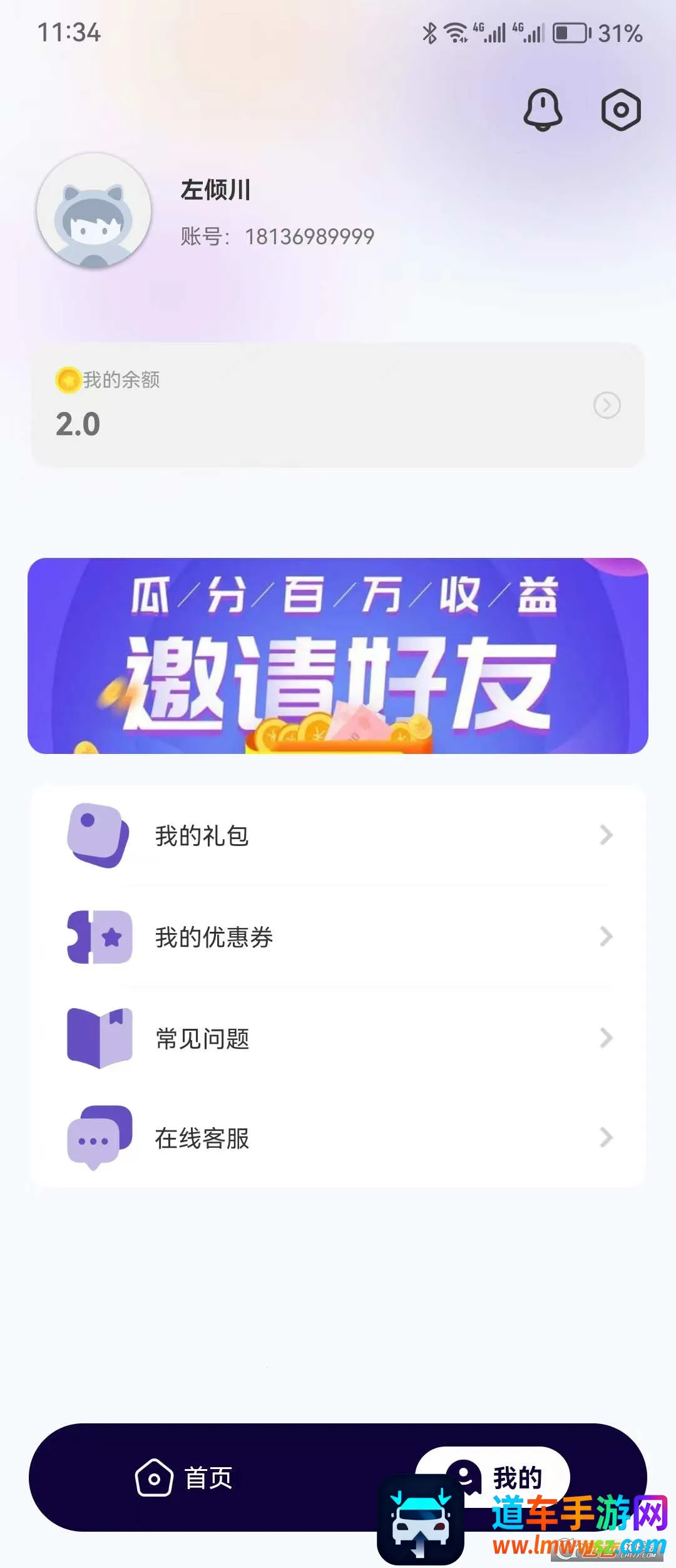Open the 邀请好友 invite banner
The width and height of the screenshot is (676, 1568).
[338, 655]
